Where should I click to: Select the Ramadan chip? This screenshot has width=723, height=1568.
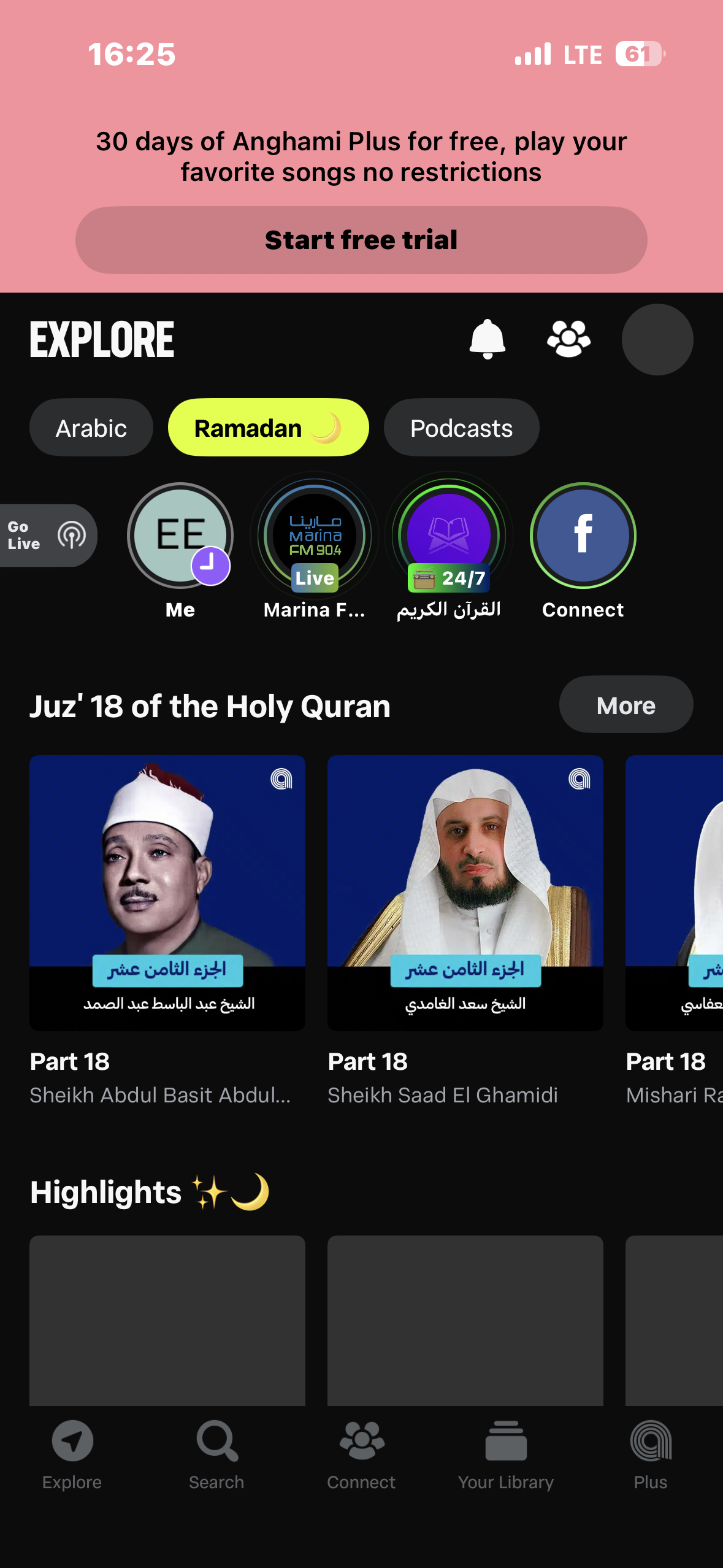pyautogui.click(x=268, y=428)
